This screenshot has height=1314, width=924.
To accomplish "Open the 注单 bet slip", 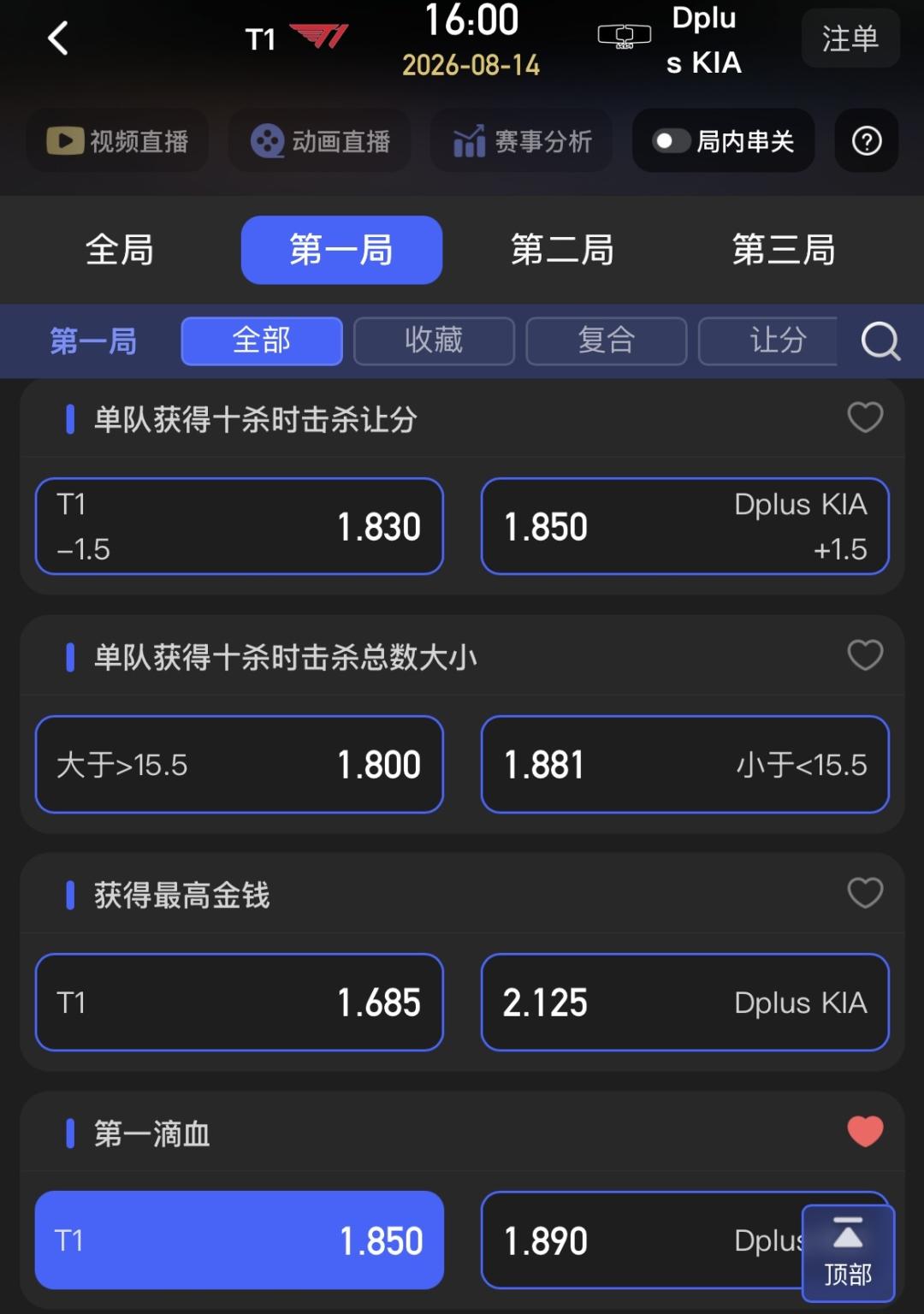I will 850,38.
